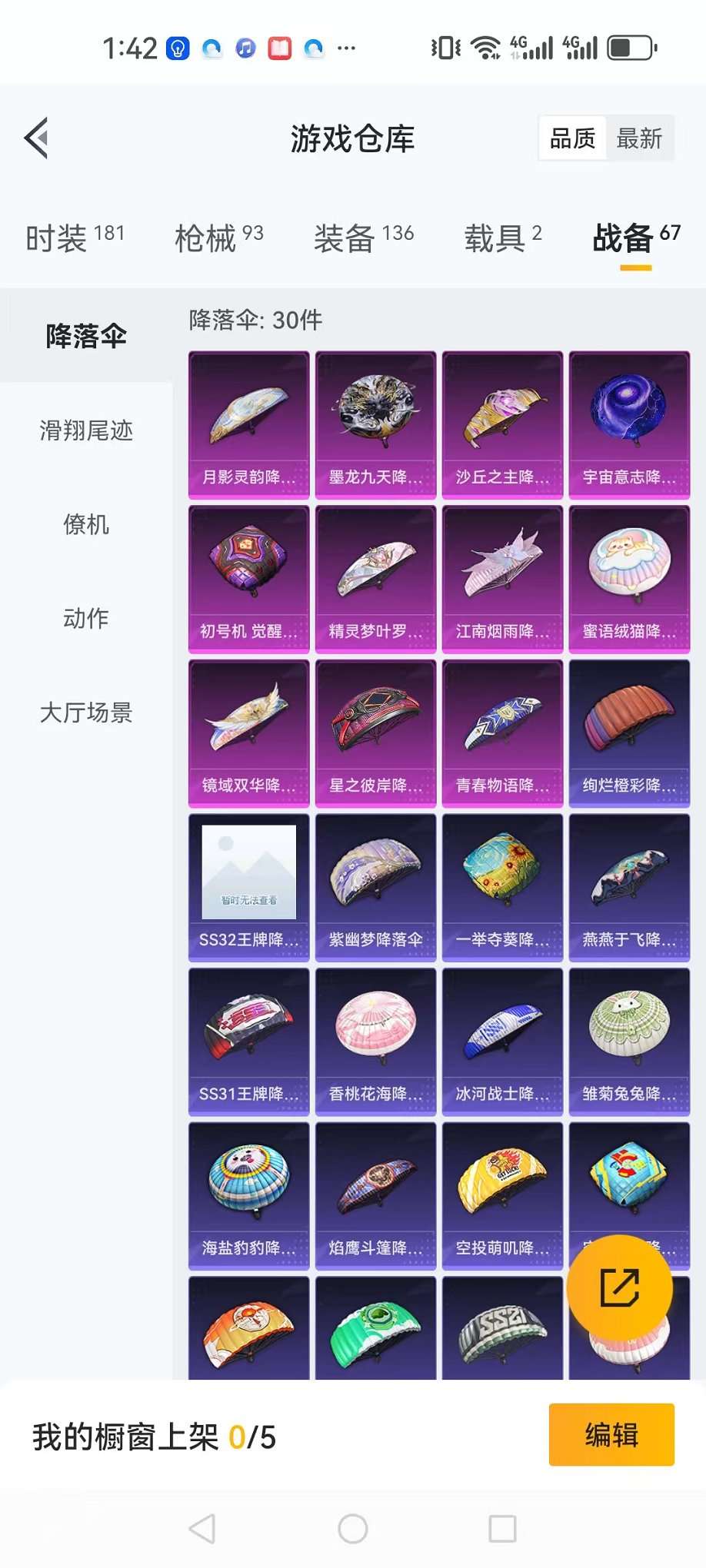Return to the system home screen
The height and width of the screenshot is (1568, 706).
click(x=353, y=1529)
